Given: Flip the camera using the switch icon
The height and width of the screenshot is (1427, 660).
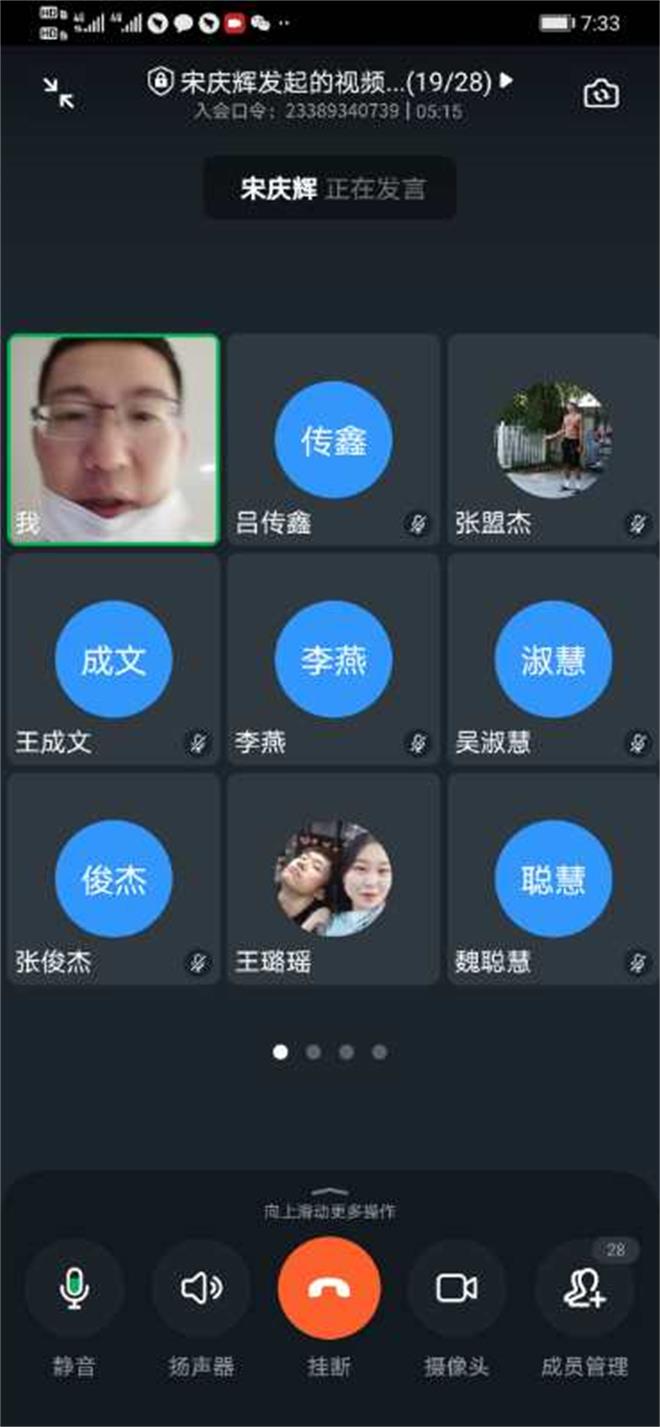Looking at the screenshot, I should 601,93.
